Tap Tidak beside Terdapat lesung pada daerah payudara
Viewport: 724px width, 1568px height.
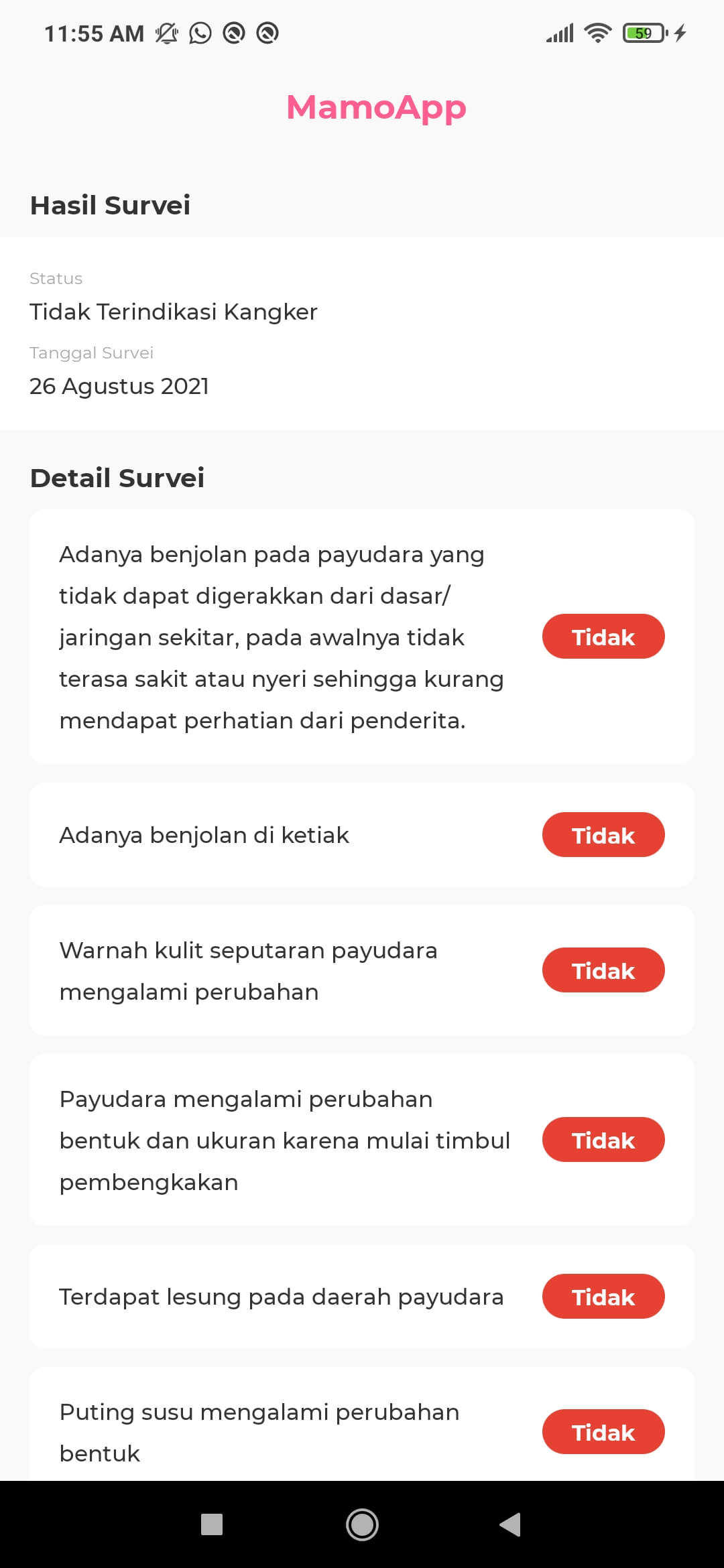603,1297
